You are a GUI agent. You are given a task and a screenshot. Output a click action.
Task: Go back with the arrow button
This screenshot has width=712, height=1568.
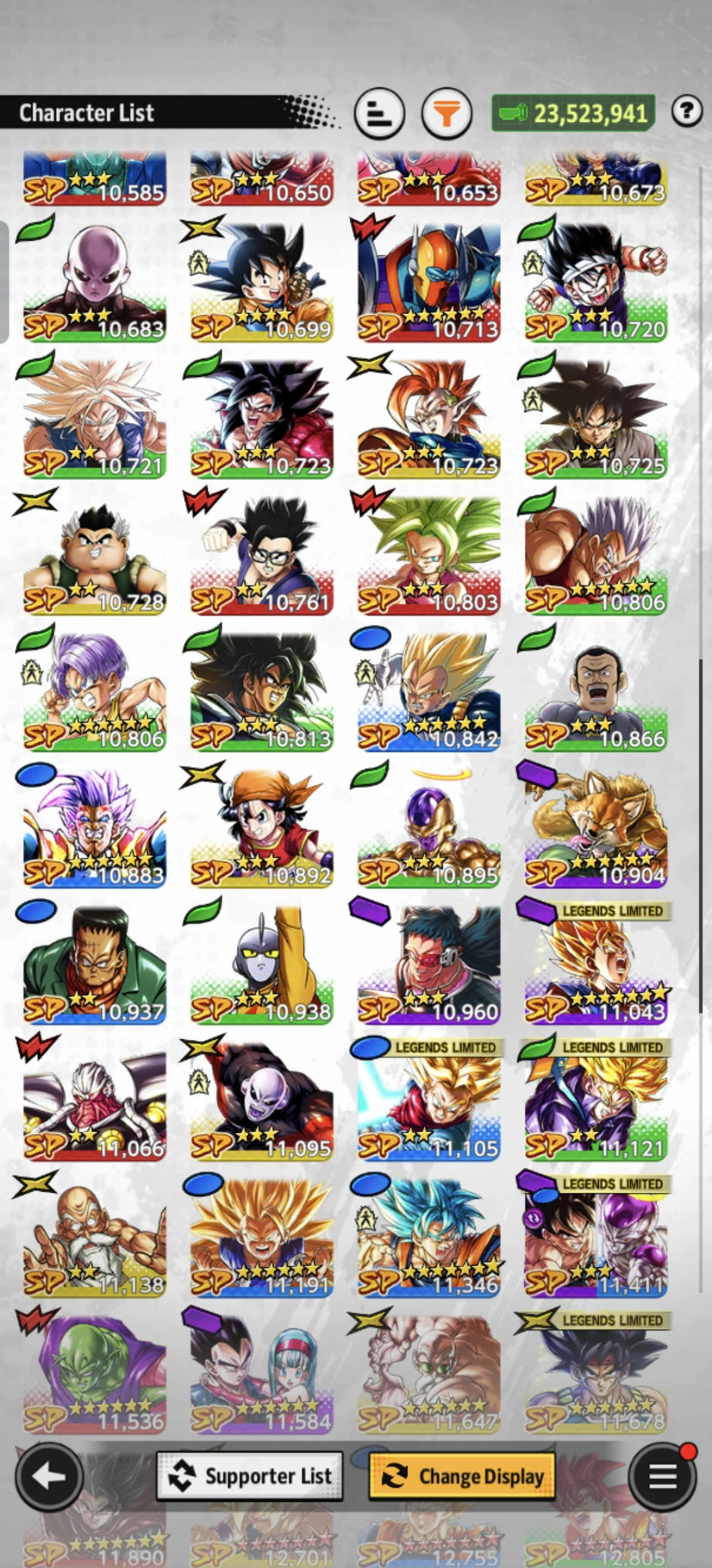pos(49,1477)
